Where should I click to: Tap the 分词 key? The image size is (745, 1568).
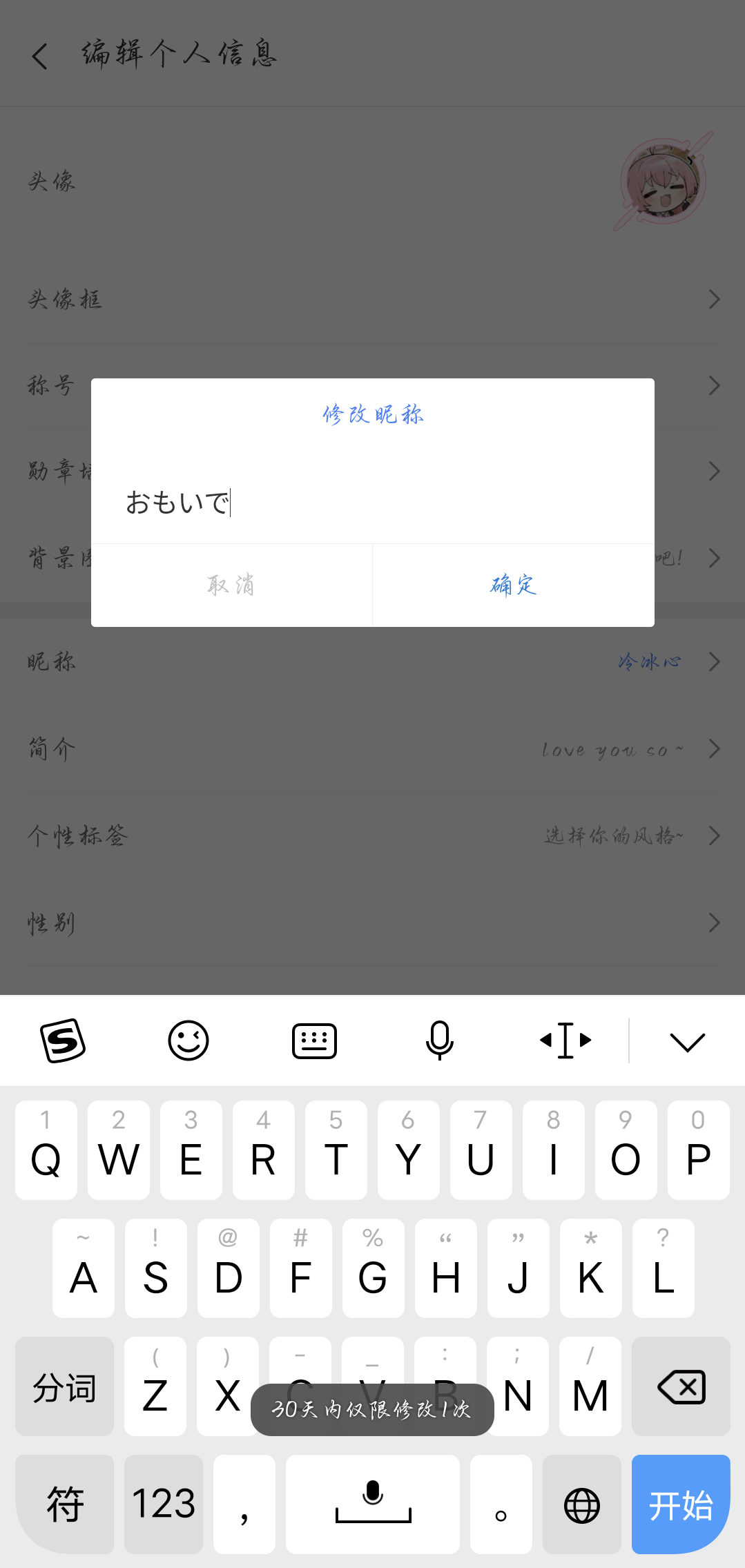click(65, 1386)
